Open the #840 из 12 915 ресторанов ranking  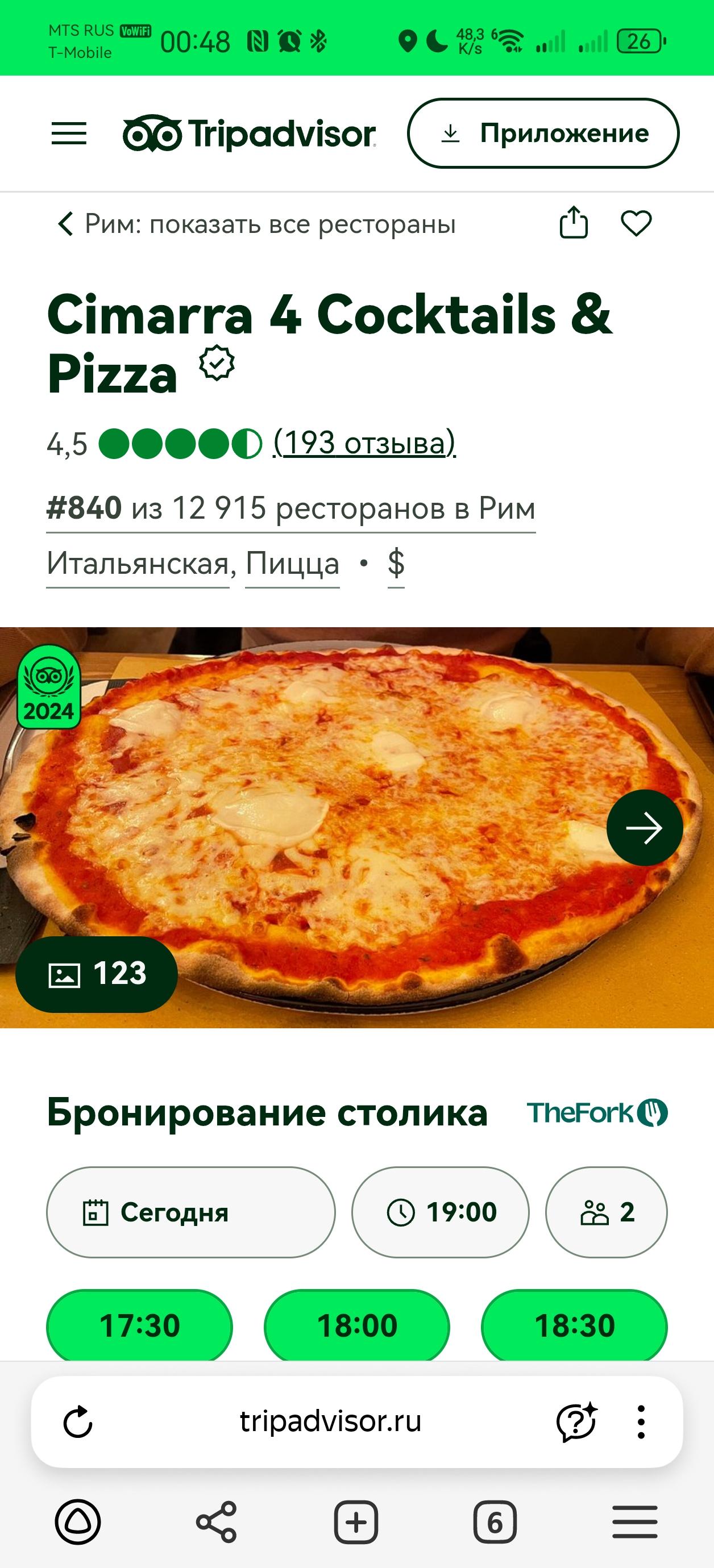pos(290,508)
